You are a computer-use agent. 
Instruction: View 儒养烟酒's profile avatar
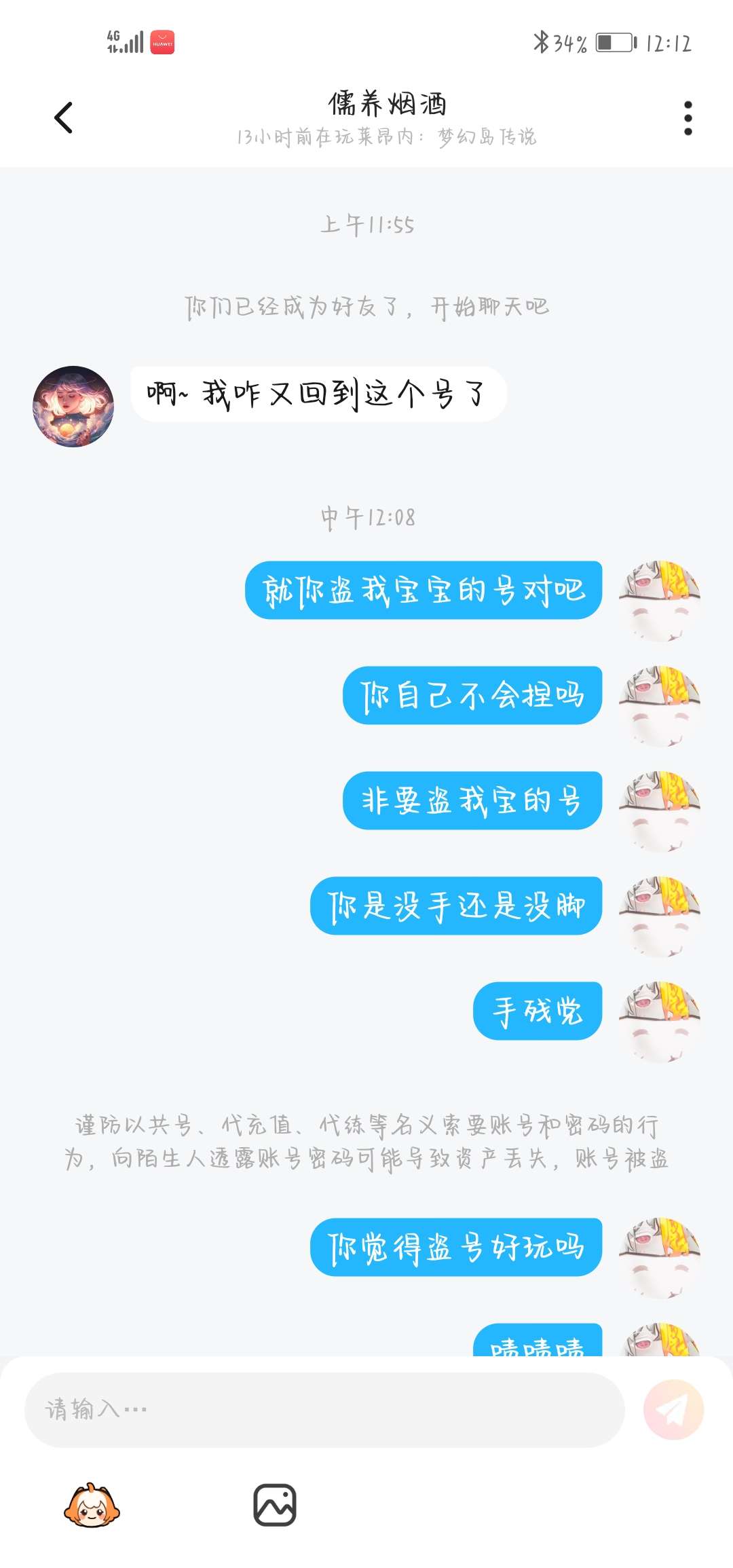73,407
